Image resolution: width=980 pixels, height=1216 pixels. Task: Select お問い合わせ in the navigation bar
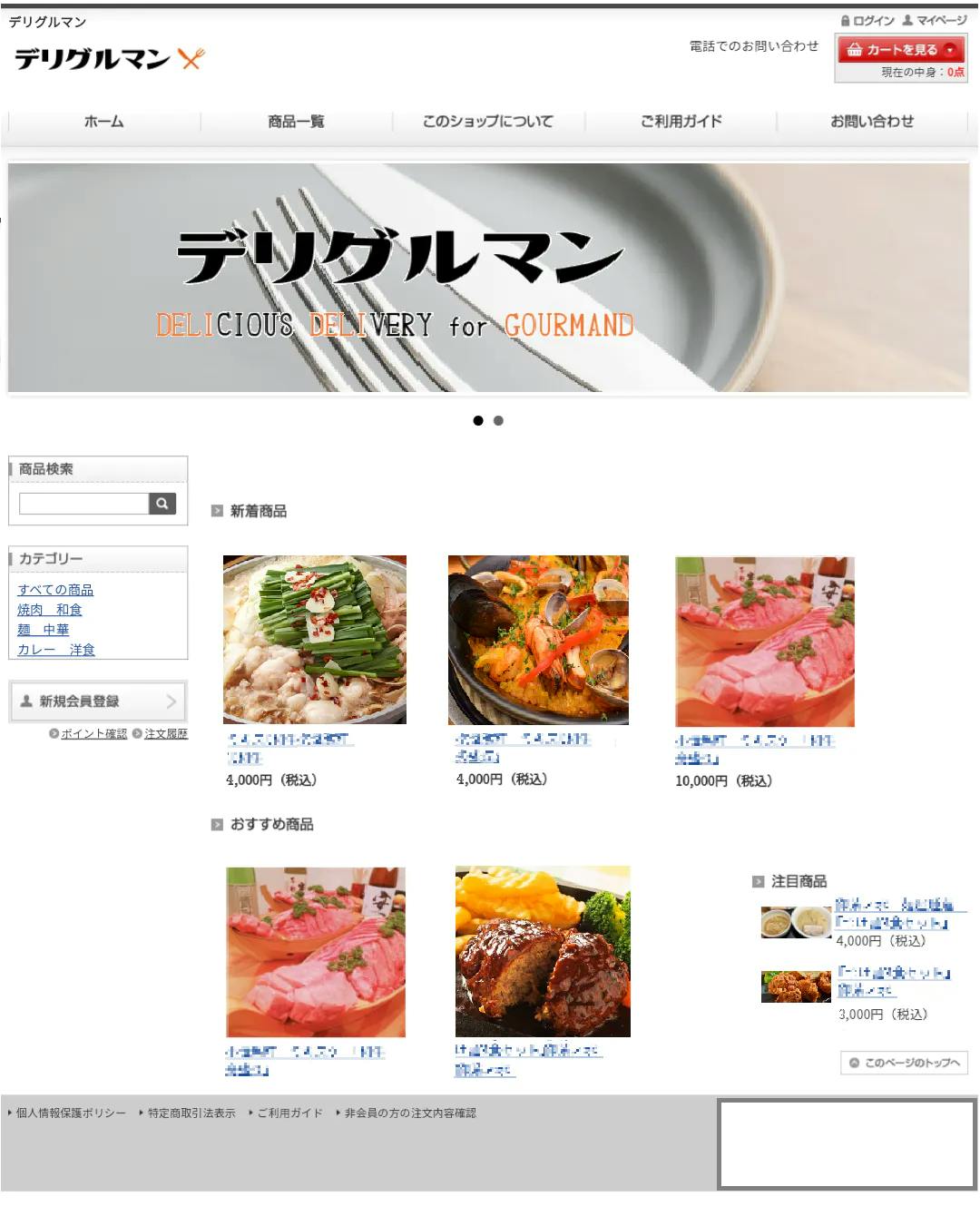pos(872,122)
